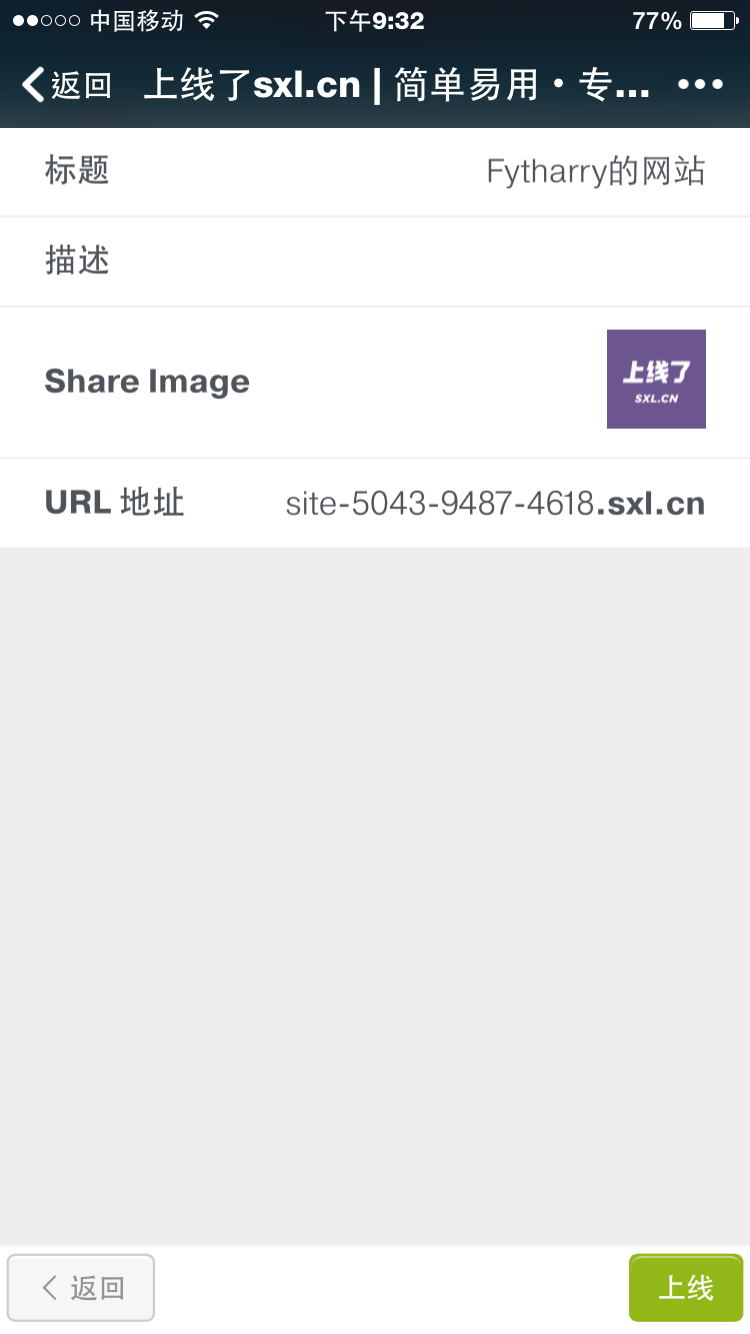750x1334 pixels.
Task: Tap the bottom 返回 button
Action: (81, 1287)
